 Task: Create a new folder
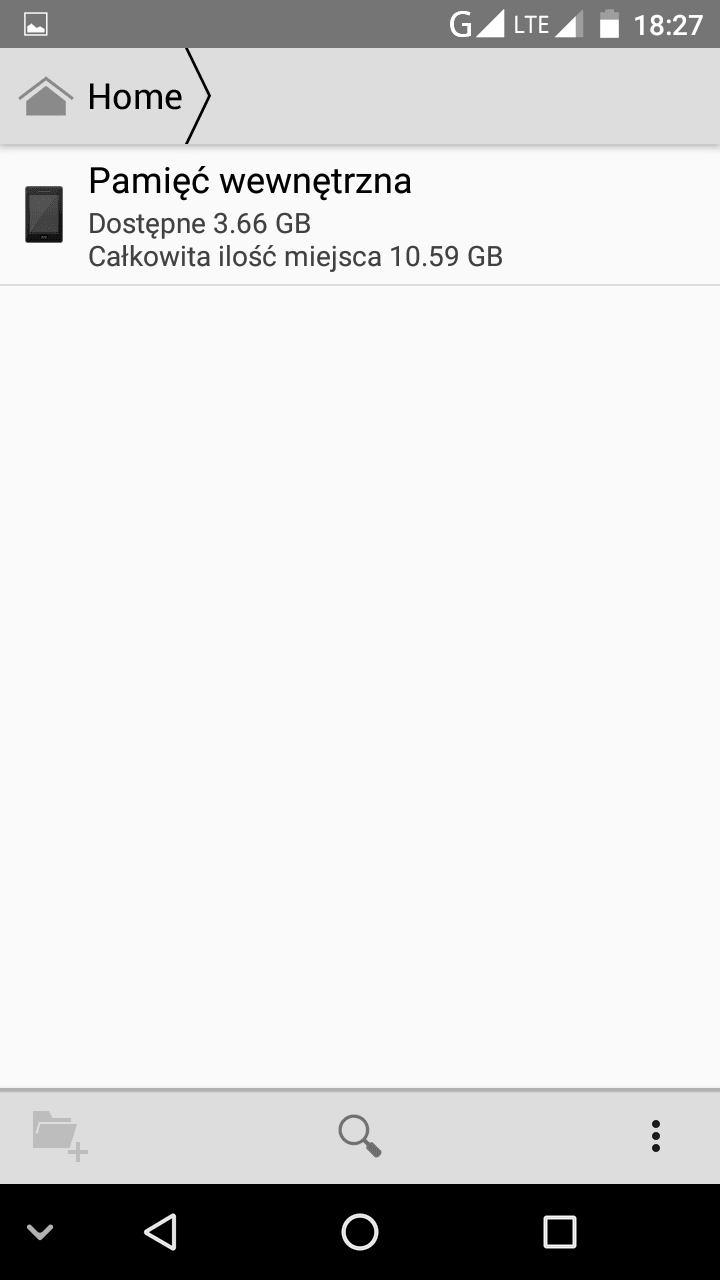coord(60,1136)
